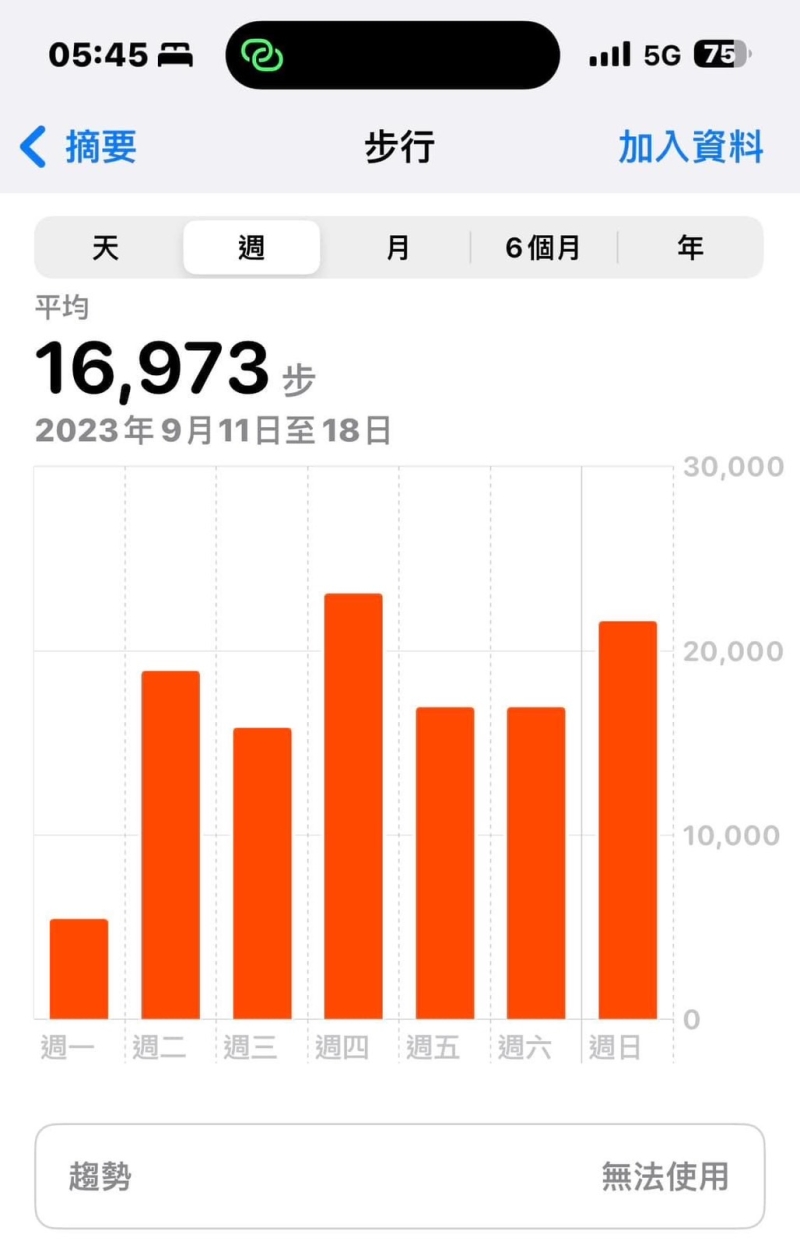
Task: Tap the green link icon in Dynamic Island
Action: (x=262, y=56)
